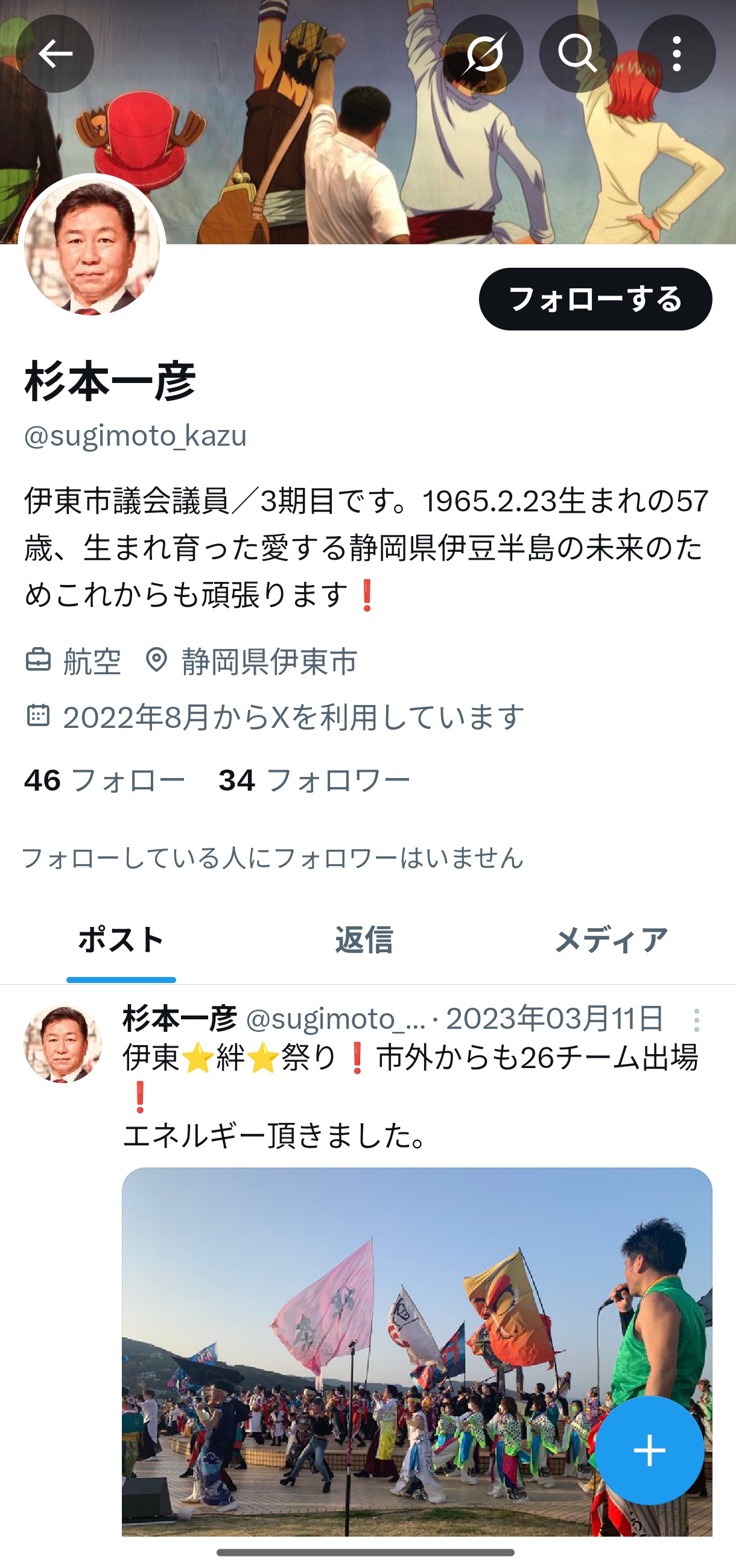Switch to the ポスト tab
The height and width of the screenshot is (1568, 736).
[121, 940]
